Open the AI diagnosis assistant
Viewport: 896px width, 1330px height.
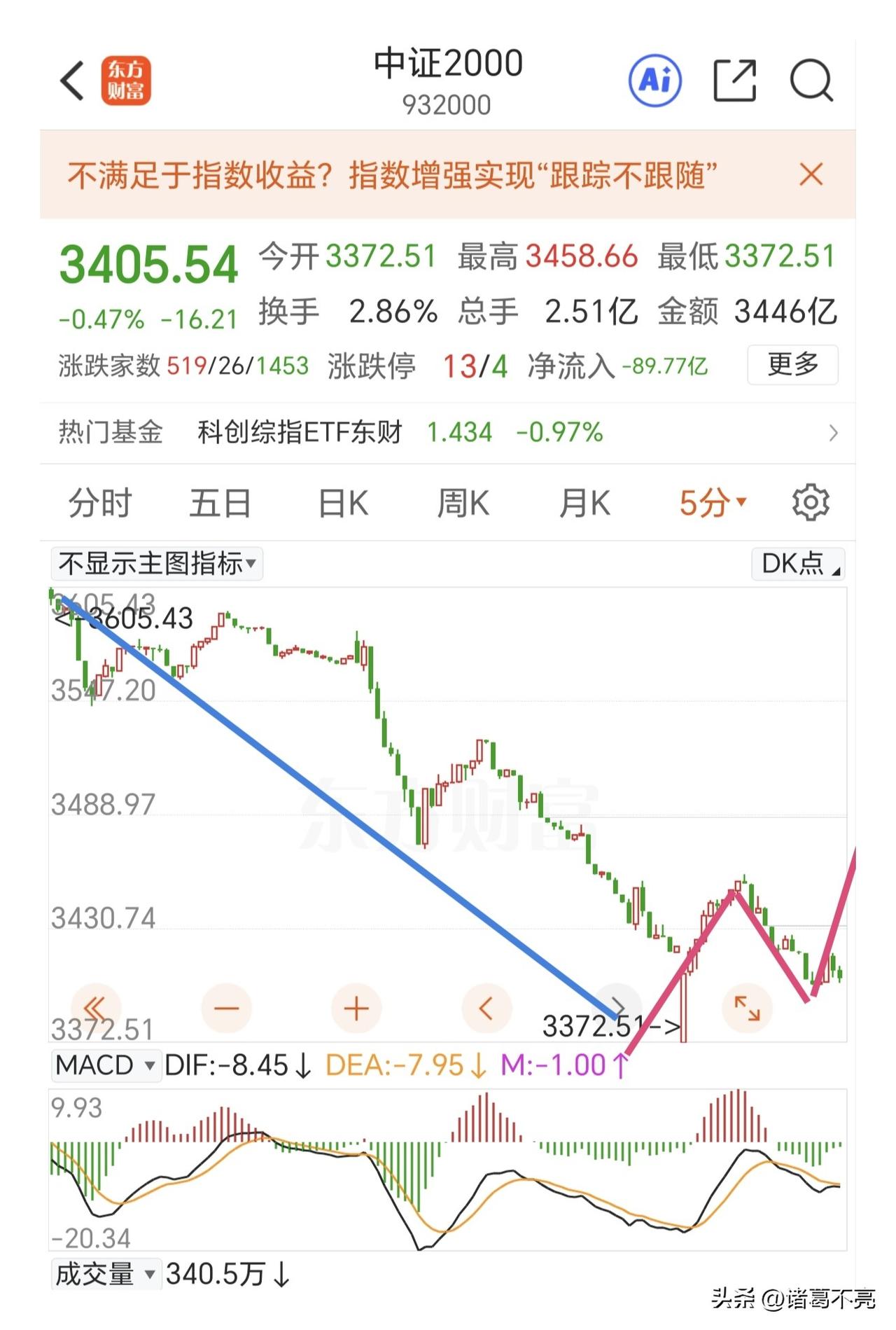click(654, 81)
